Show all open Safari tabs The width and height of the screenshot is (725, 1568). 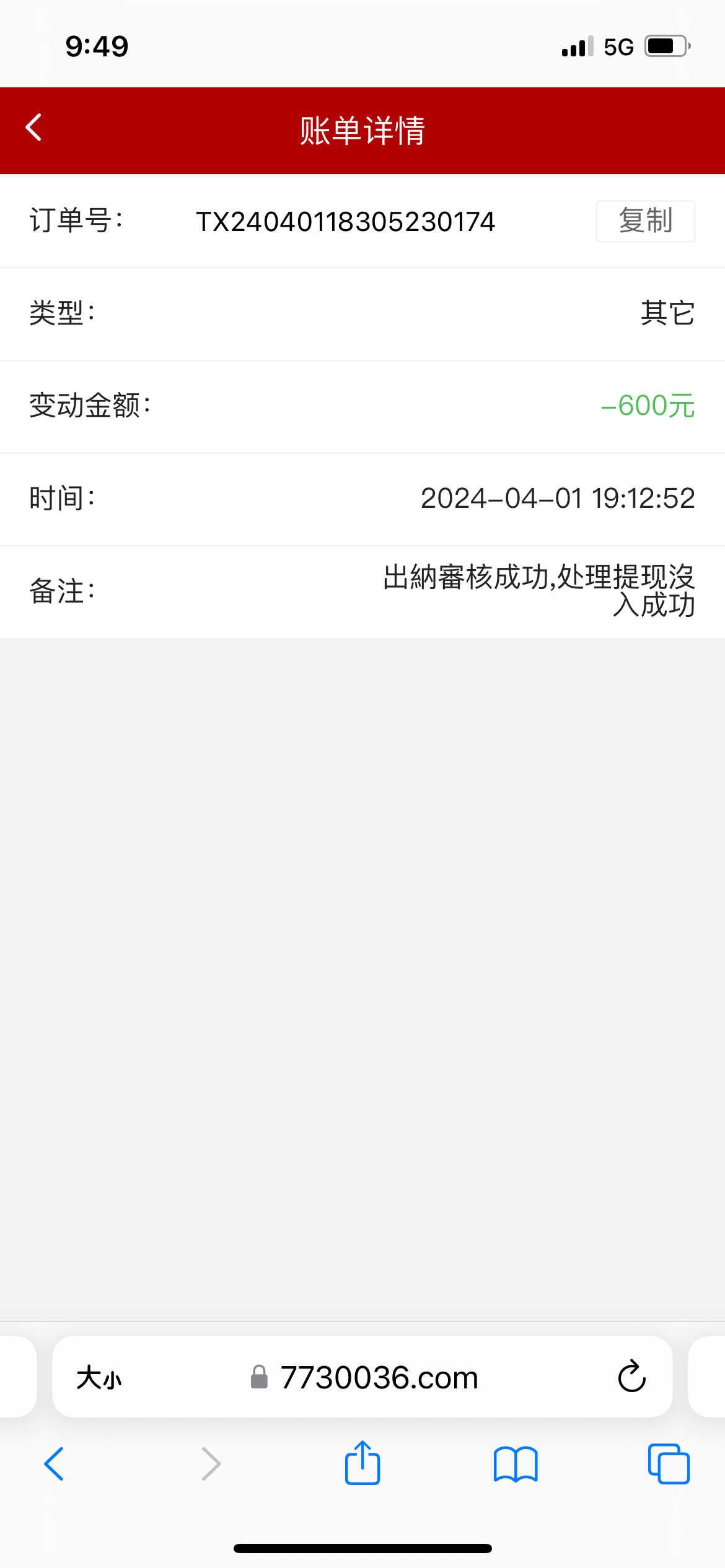point(669,1464)
